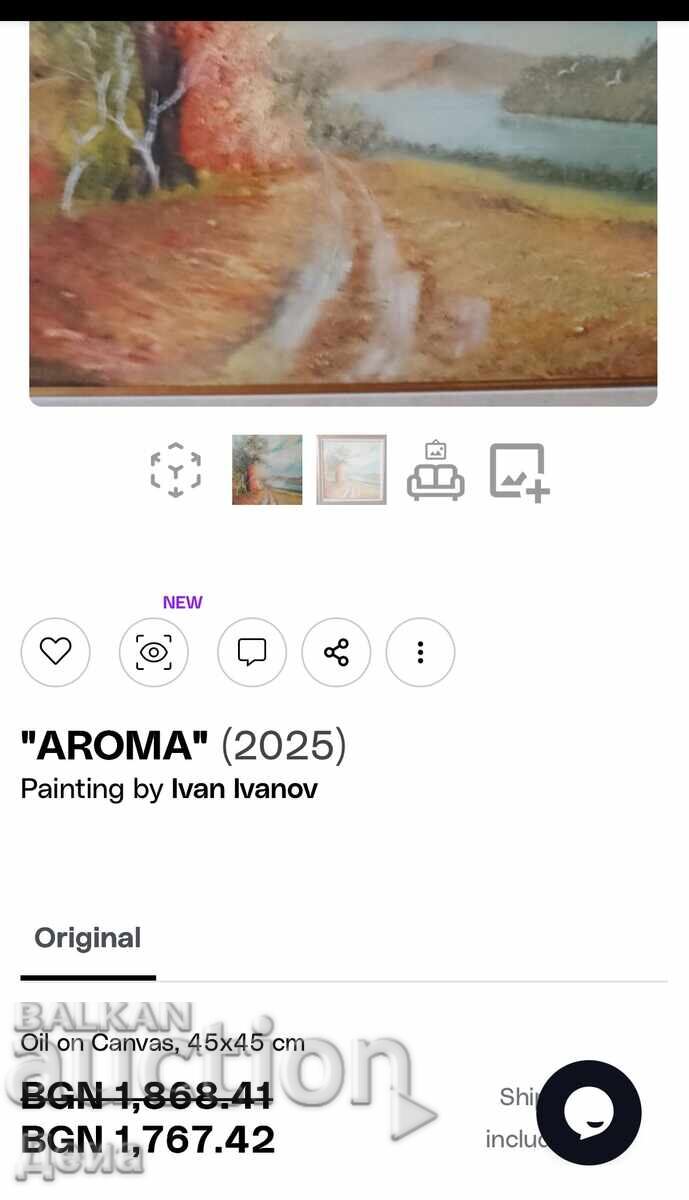Open the comment bubble icon

tap(252, 652)
